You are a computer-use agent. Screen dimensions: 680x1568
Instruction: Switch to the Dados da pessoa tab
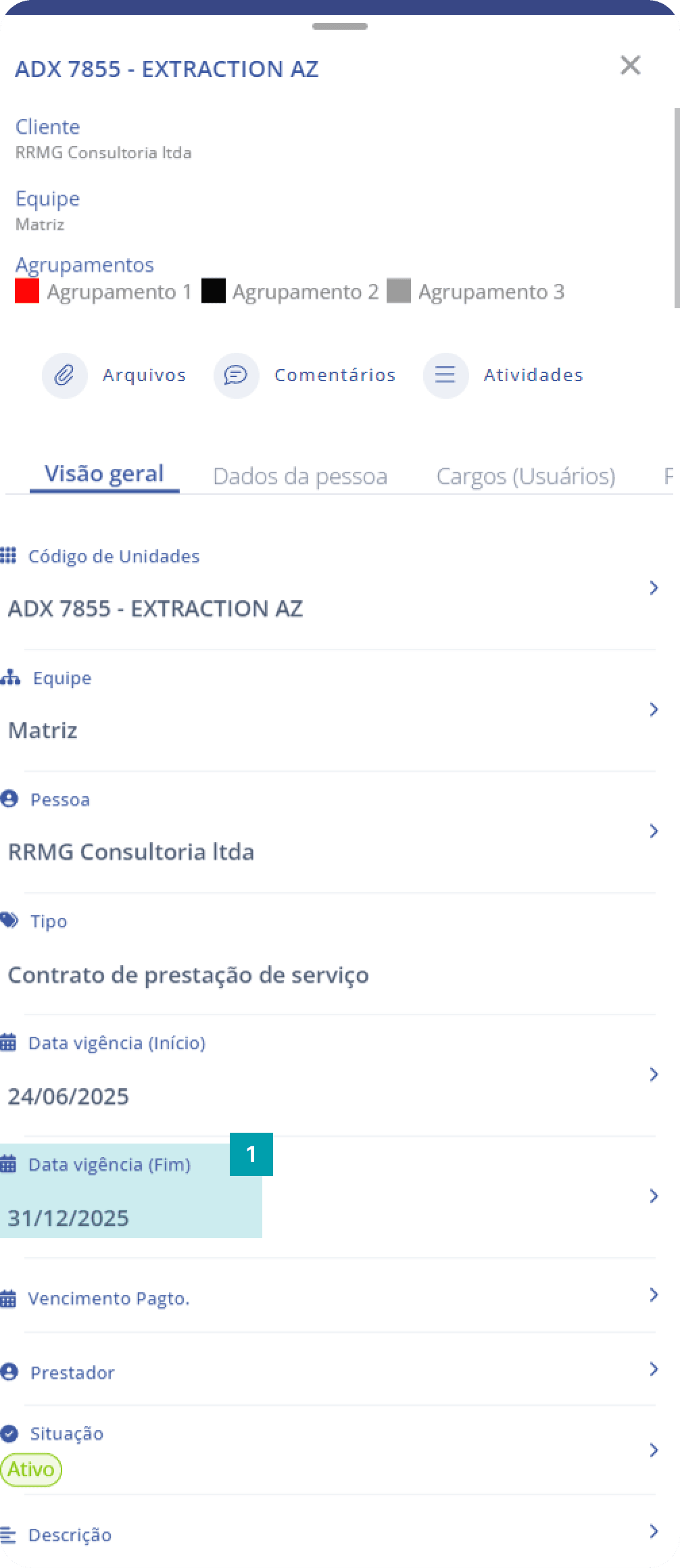[x=299, y=475]
